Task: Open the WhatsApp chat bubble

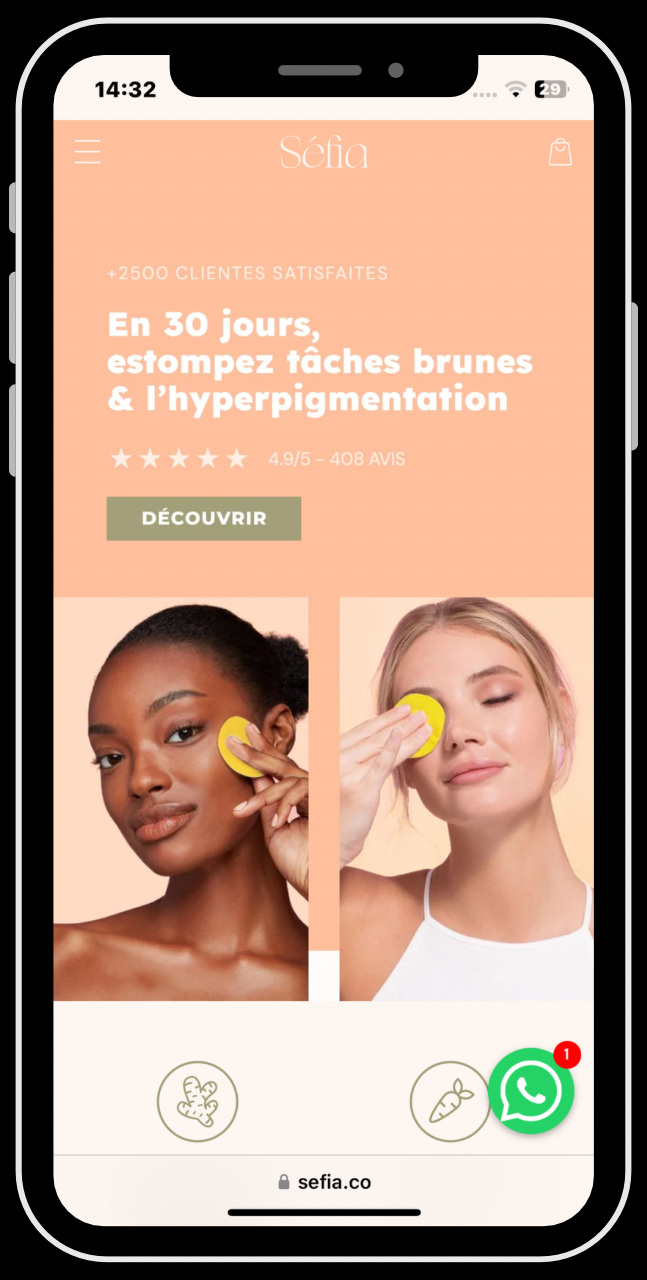Action: [531, 1091]
